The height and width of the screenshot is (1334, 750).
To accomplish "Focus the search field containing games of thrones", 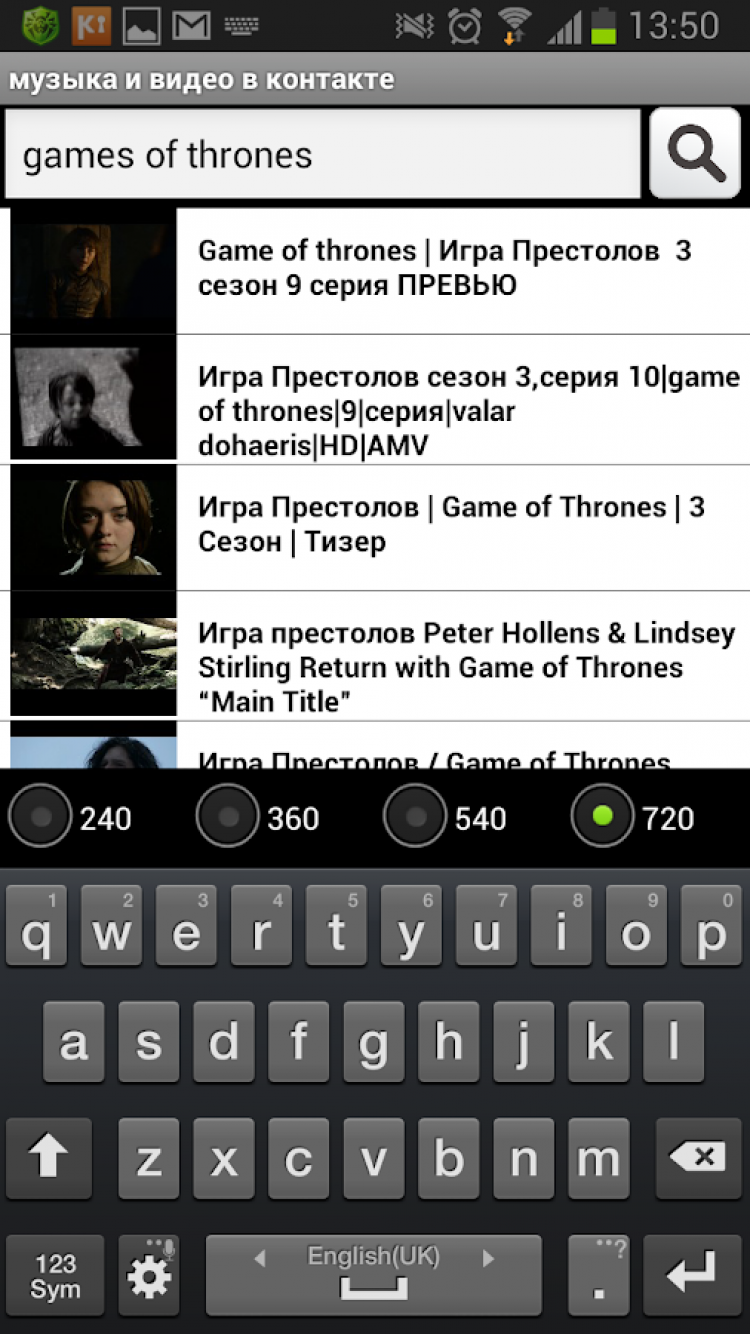I will tap(322, 155).
